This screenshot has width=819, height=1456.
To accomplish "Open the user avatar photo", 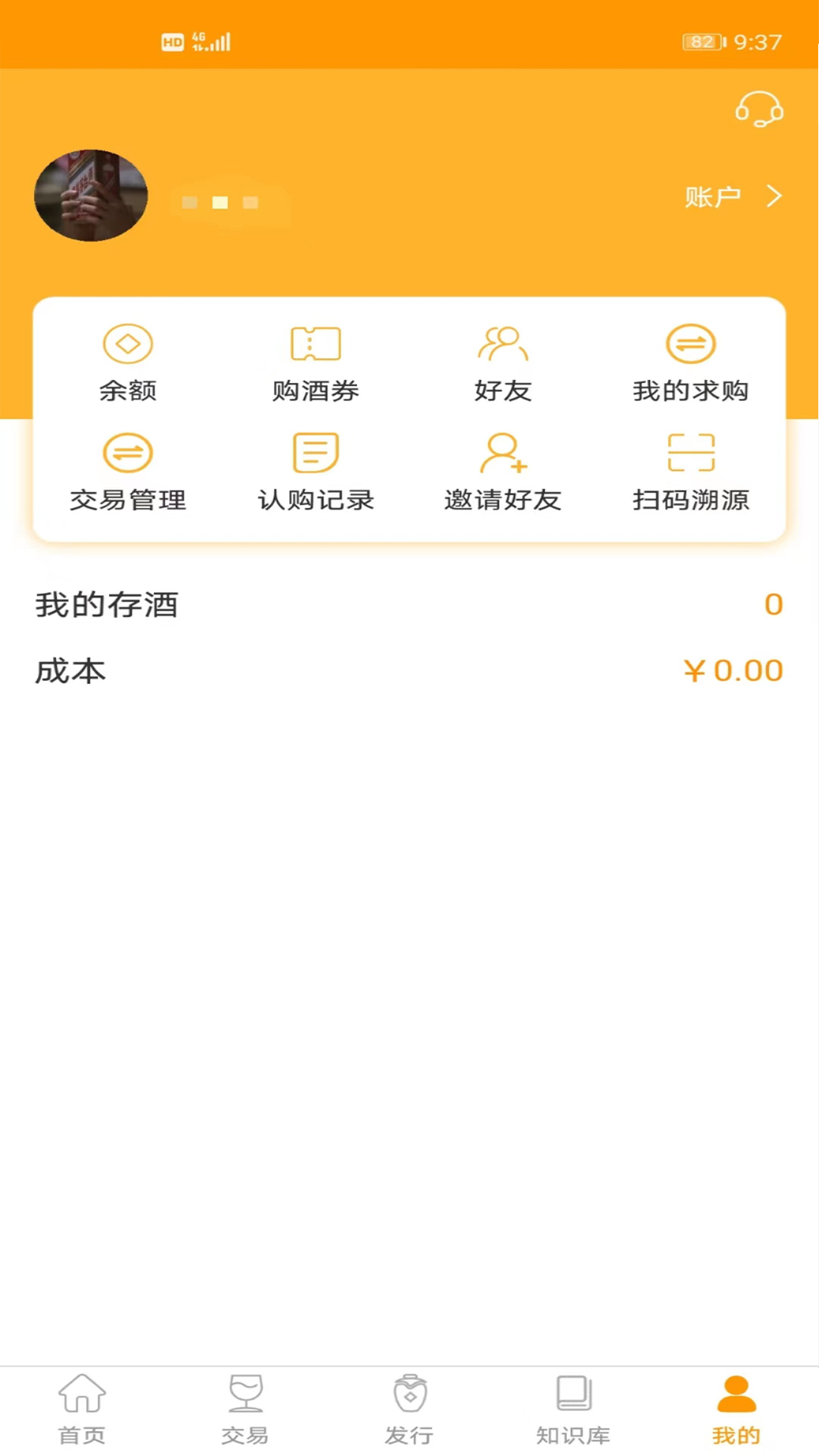I will (x=90, y=195).
